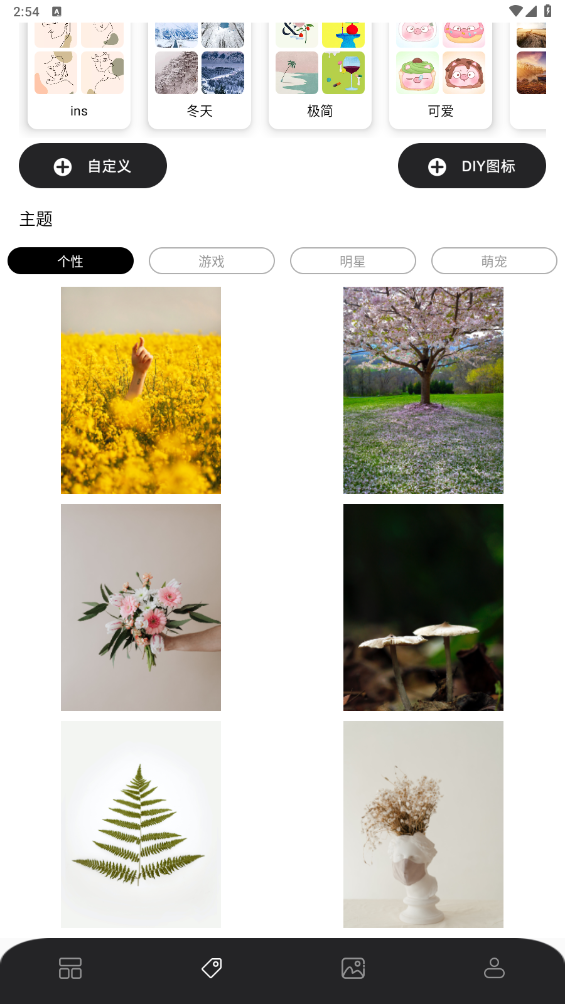Viewport: 565px width, 1004px height.
Task: Switch to the 明星 theme category
Action: (353, 261)
